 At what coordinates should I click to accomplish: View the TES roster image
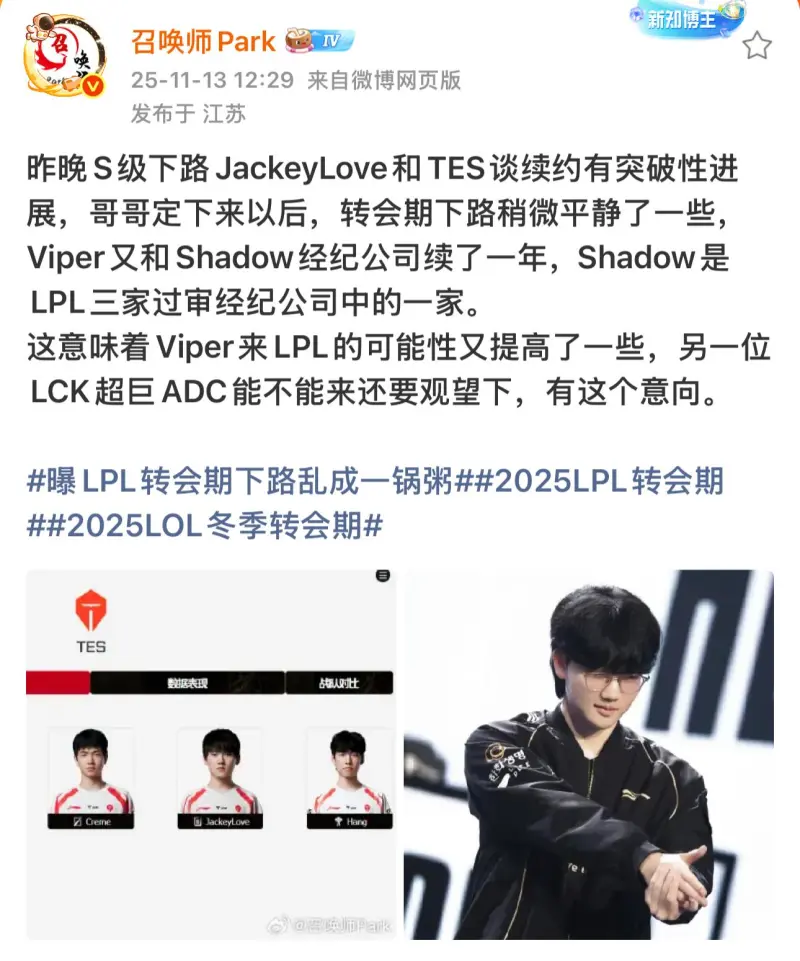tap(210, 753)
